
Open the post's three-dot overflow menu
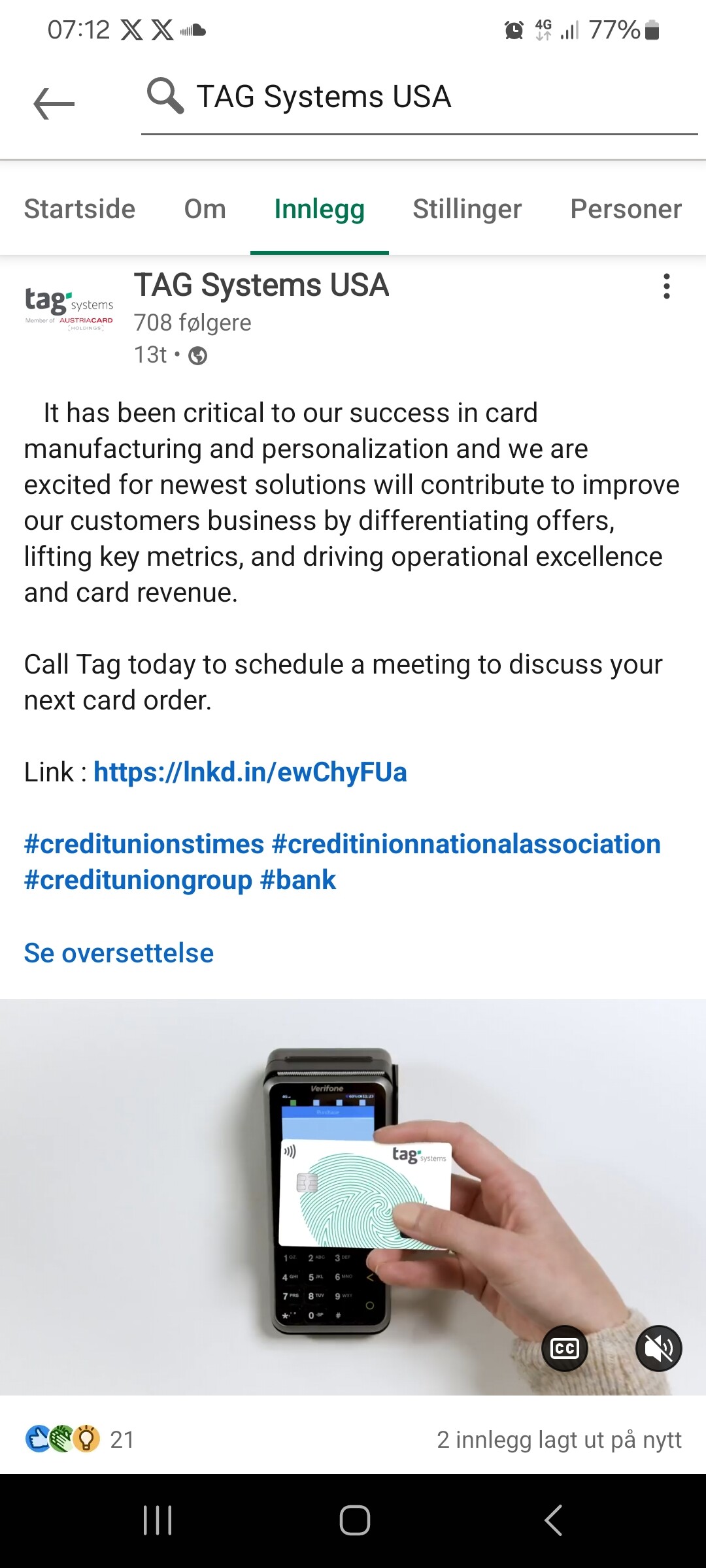(667, 286)
